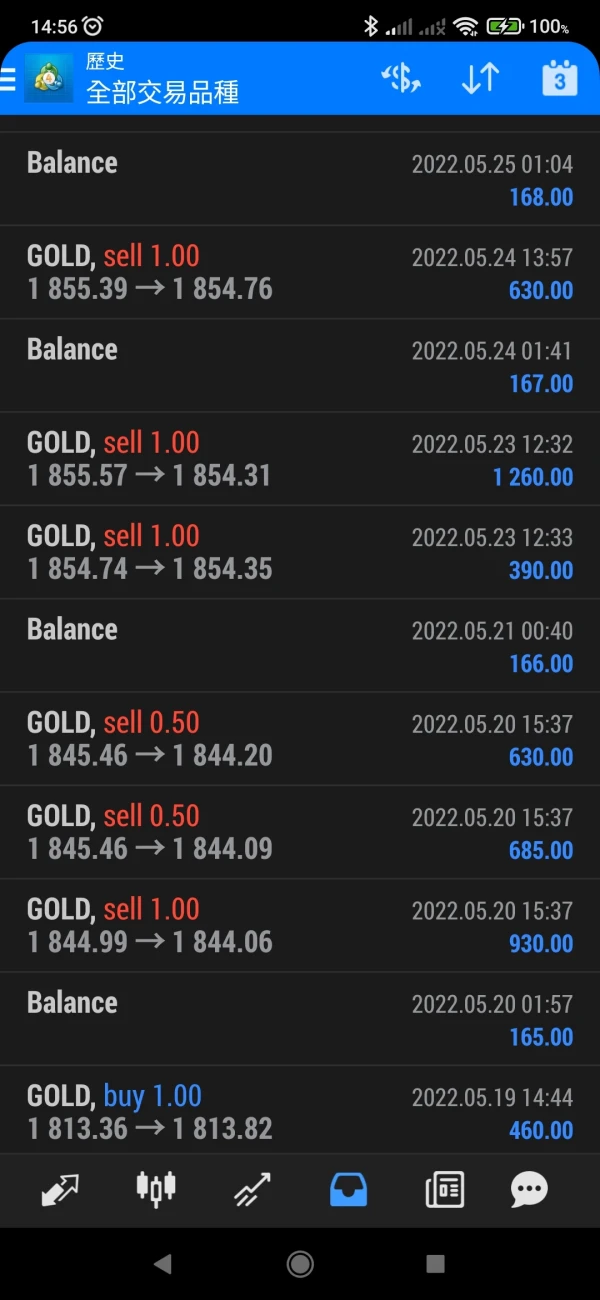Image resolution: width=600 pixels, height=1300 pixels.
Task: Select the Balance entry of 168.00
Action: click(x=300, y=179)
